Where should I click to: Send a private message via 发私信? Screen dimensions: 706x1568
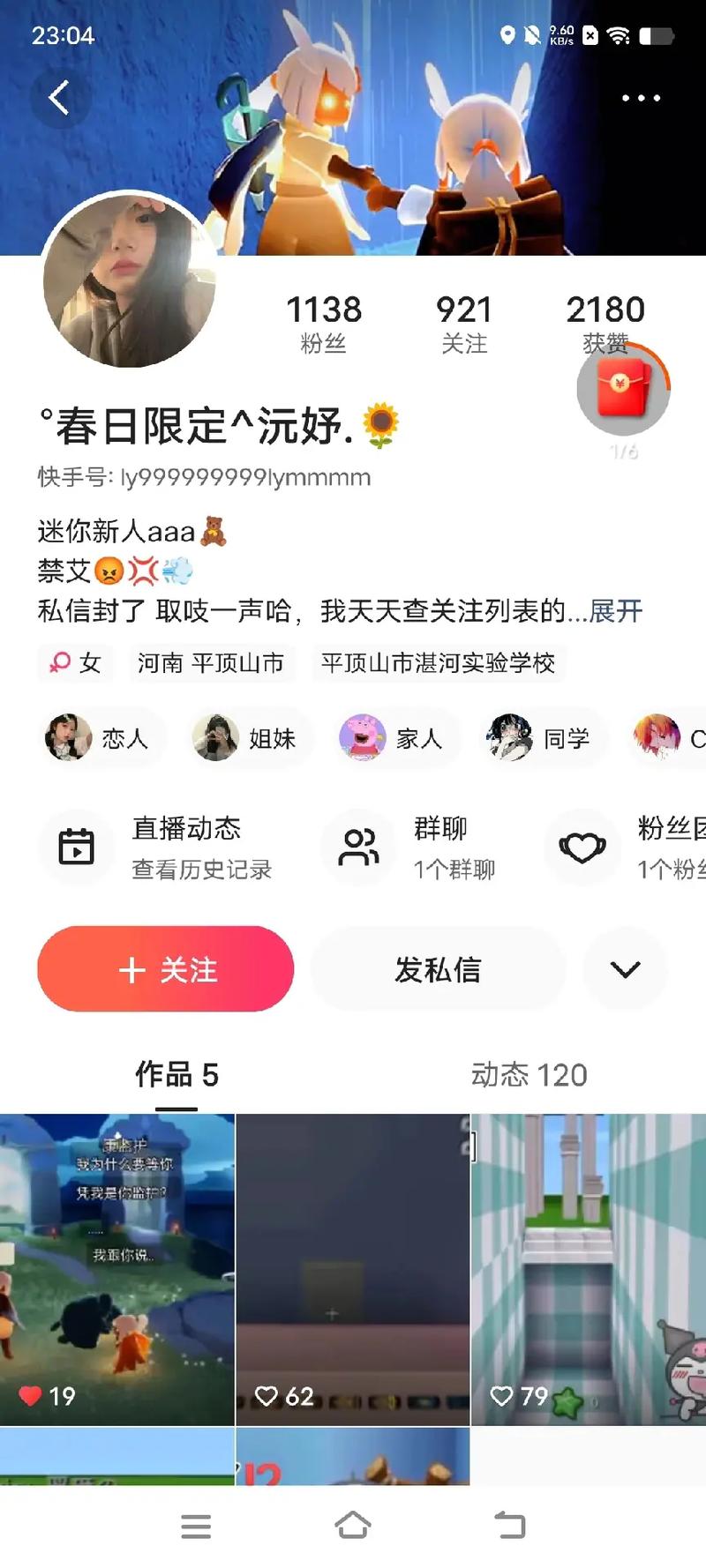tap(438, 969)
